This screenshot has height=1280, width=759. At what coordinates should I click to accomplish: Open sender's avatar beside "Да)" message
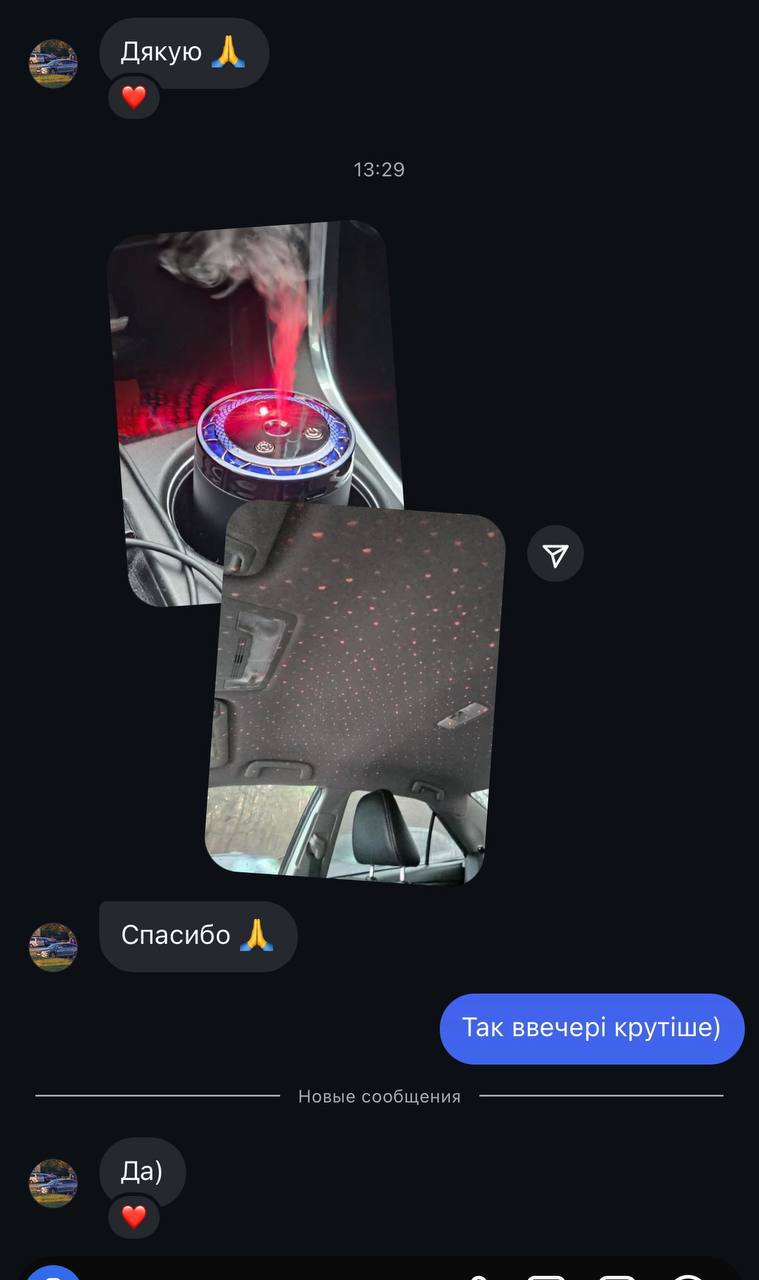53,1183
